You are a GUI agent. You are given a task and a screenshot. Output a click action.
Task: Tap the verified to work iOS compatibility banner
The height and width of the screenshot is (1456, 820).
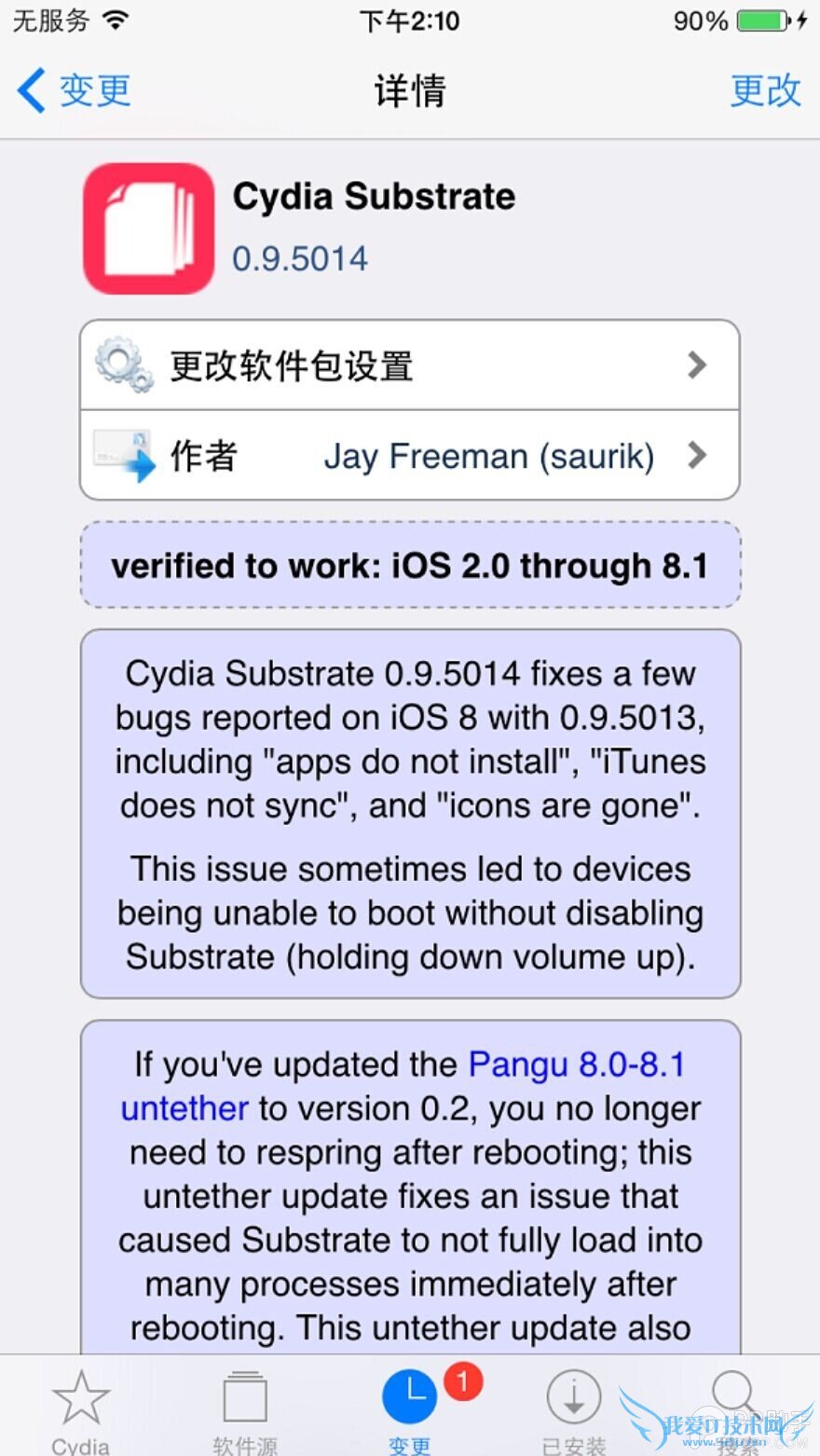point(410,565)
